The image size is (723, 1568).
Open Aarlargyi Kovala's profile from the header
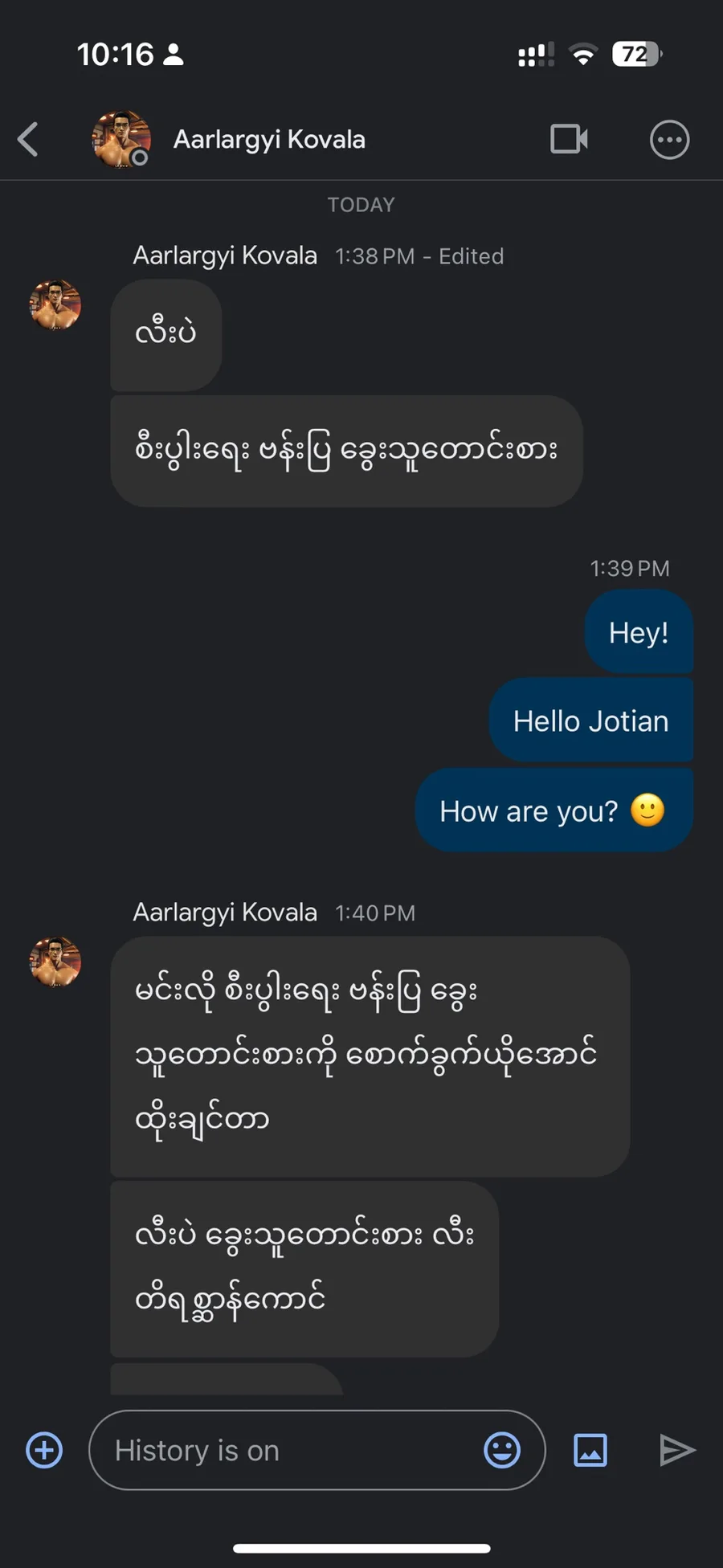pyautogui.click(x=268, y=139)
